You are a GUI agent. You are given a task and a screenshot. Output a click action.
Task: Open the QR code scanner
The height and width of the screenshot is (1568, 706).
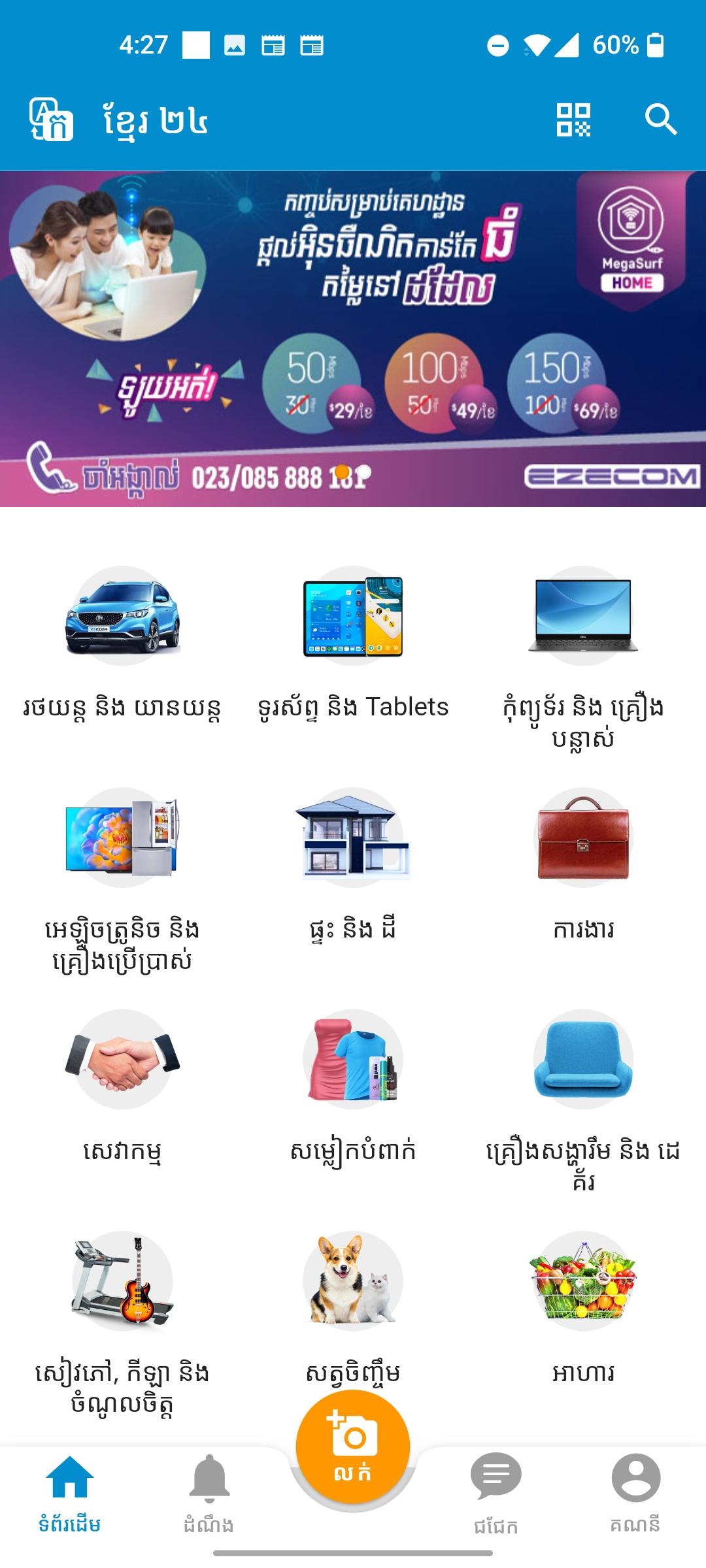[x=573, y=120]
